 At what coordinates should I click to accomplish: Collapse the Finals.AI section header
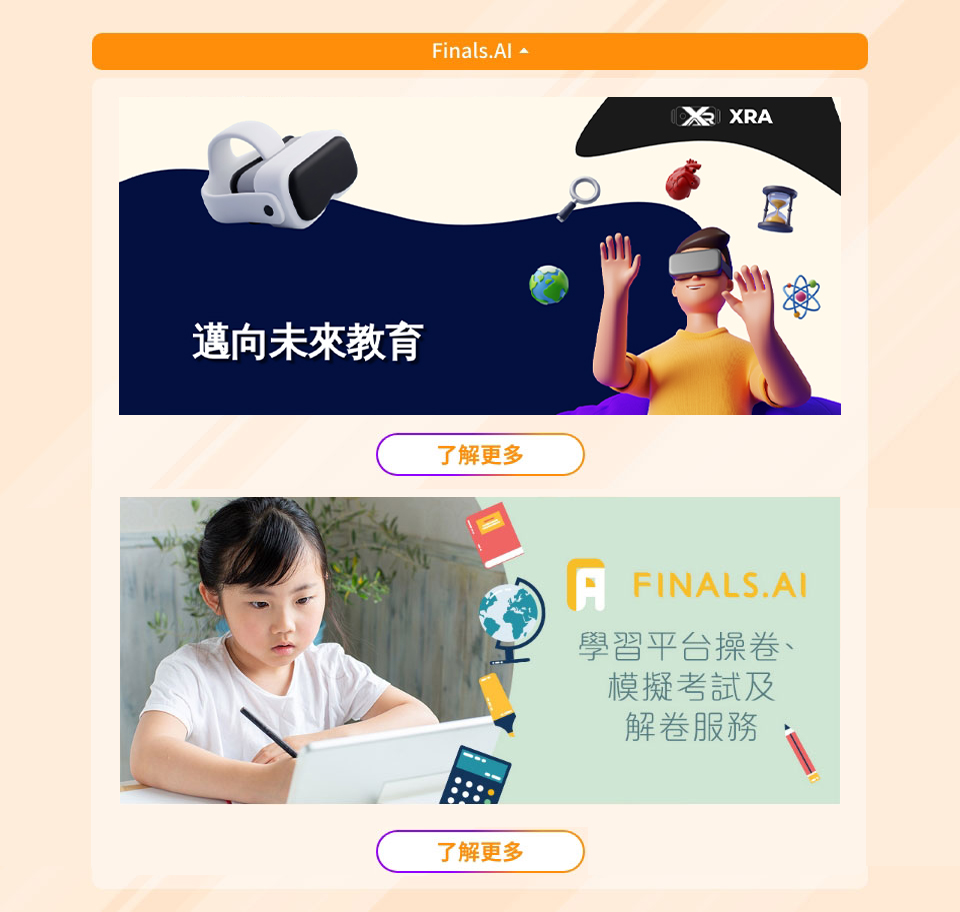(480, 51)
